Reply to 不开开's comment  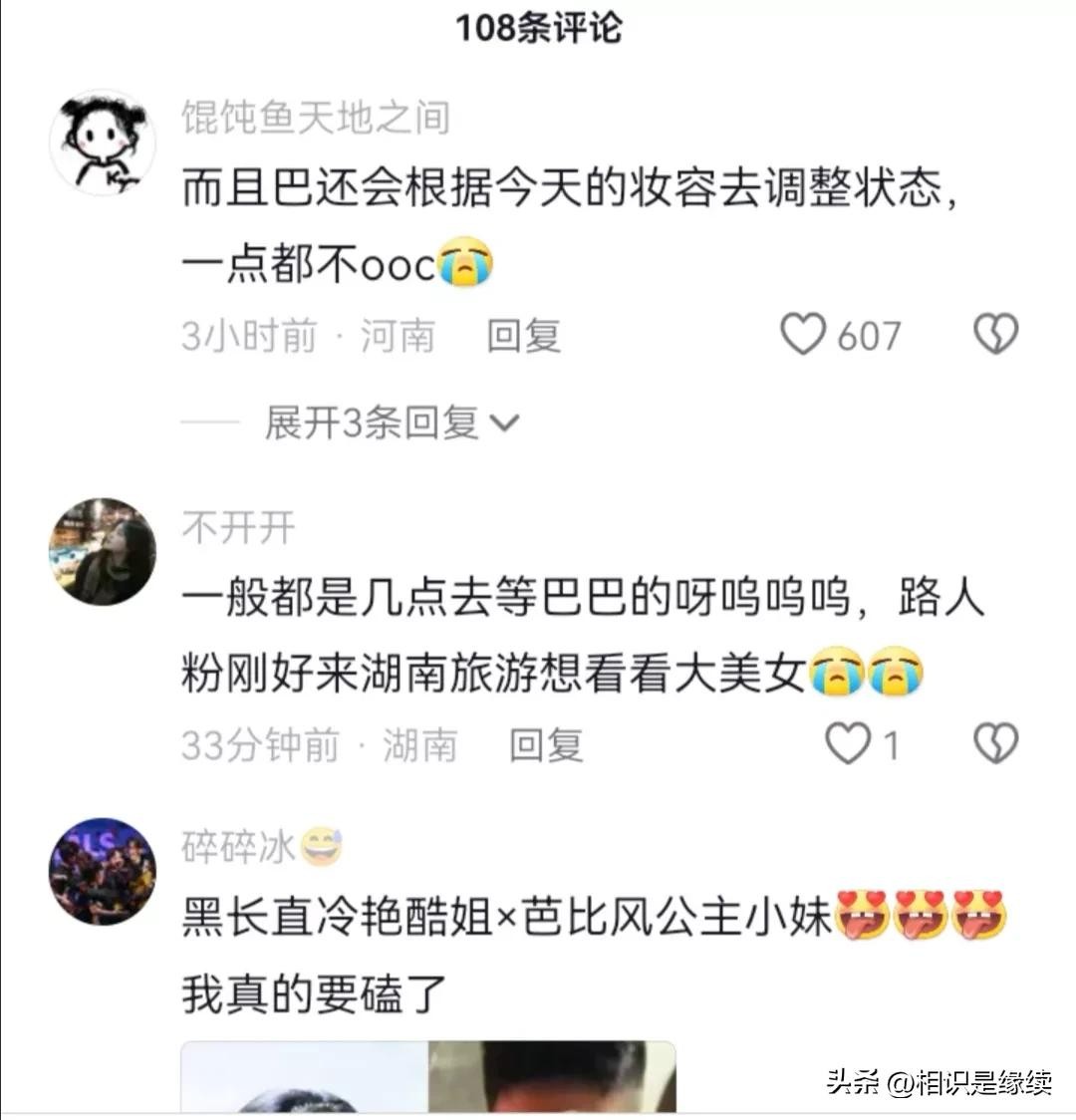(x=546, y=745)
